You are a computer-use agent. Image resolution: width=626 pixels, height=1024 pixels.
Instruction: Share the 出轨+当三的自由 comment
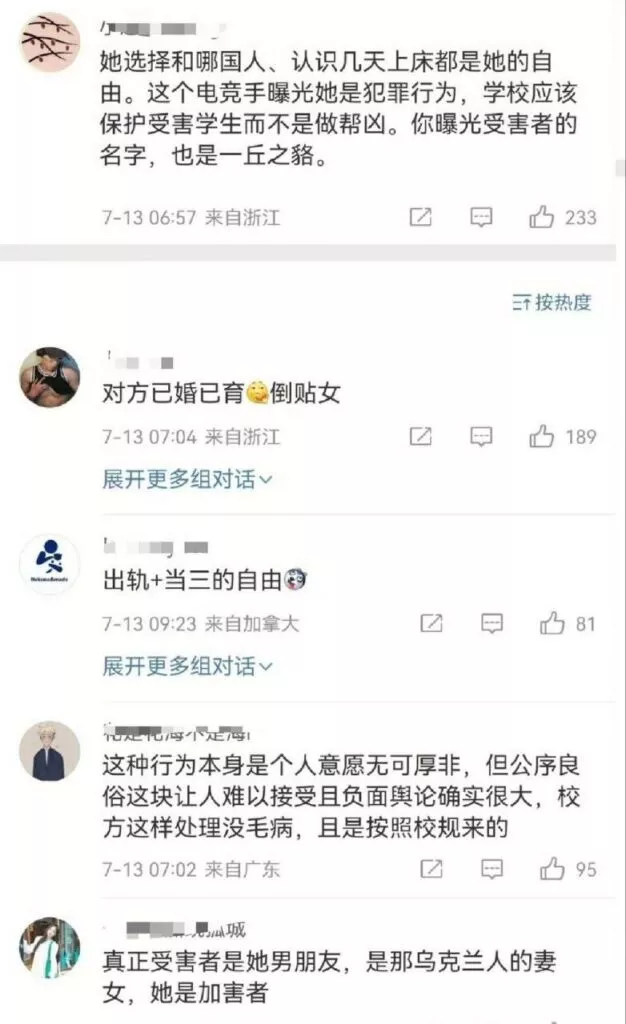tap(431, 623)
